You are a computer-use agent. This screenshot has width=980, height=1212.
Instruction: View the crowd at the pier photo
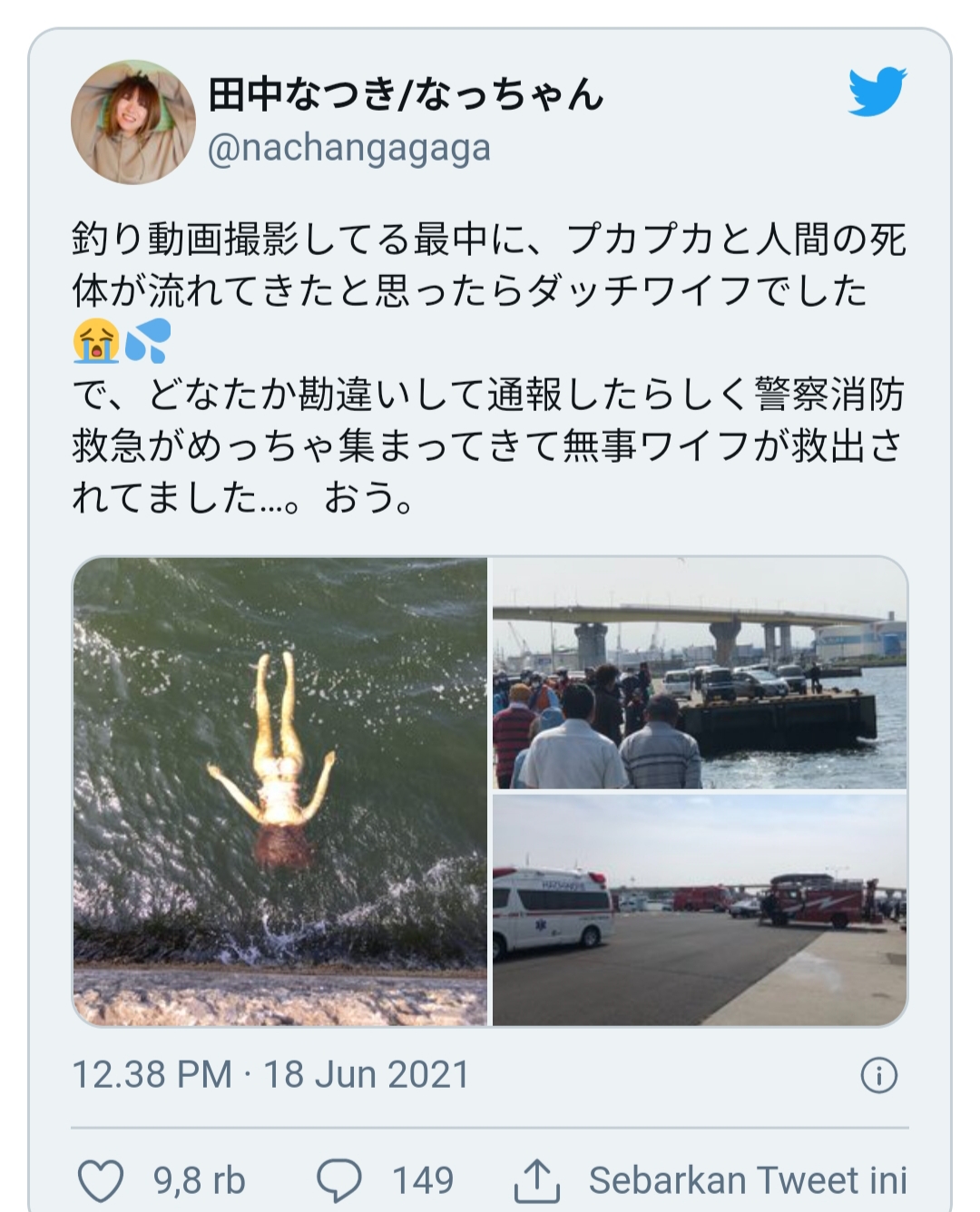pyautogui.click(x=699, y=672)
